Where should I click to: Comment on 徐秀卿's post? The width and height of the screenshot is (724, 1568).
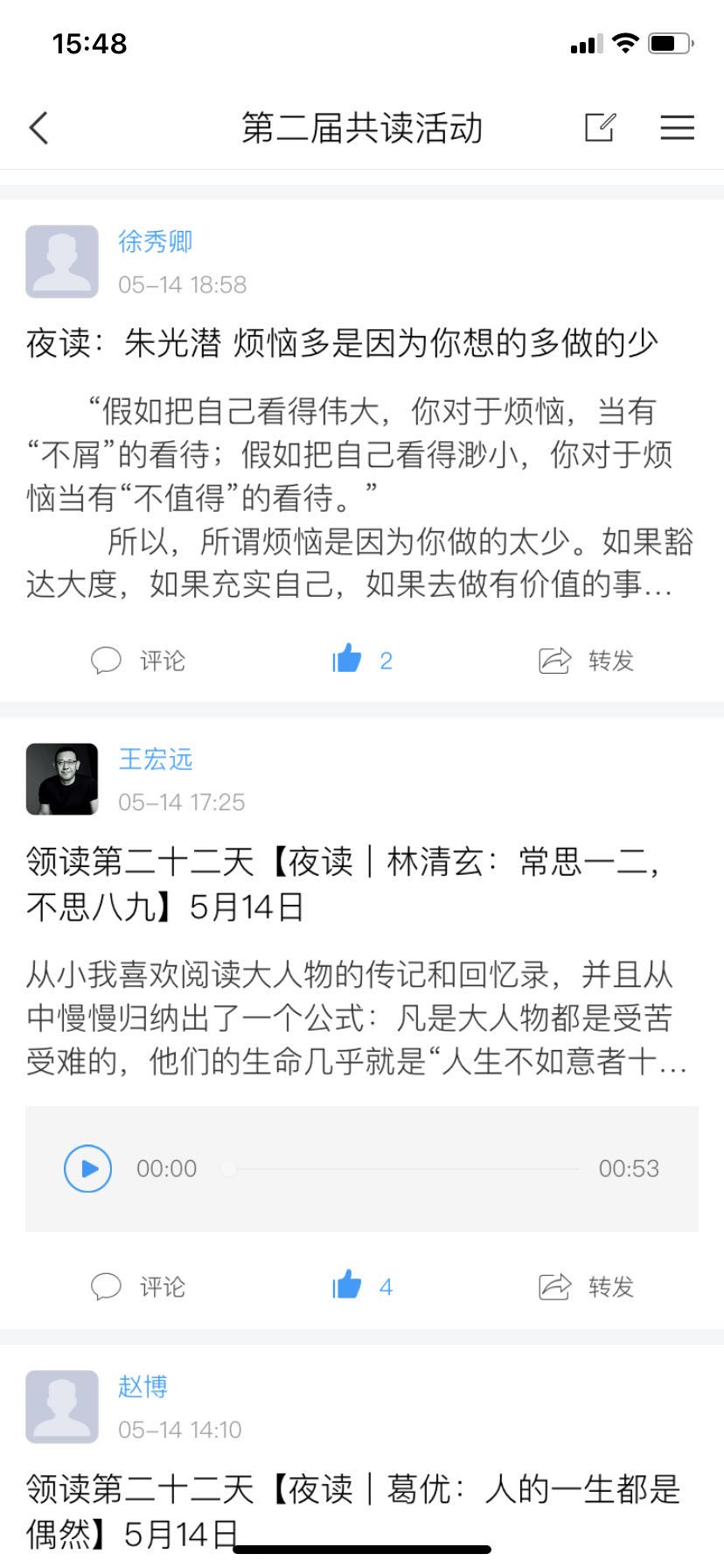tap(139, 660)
